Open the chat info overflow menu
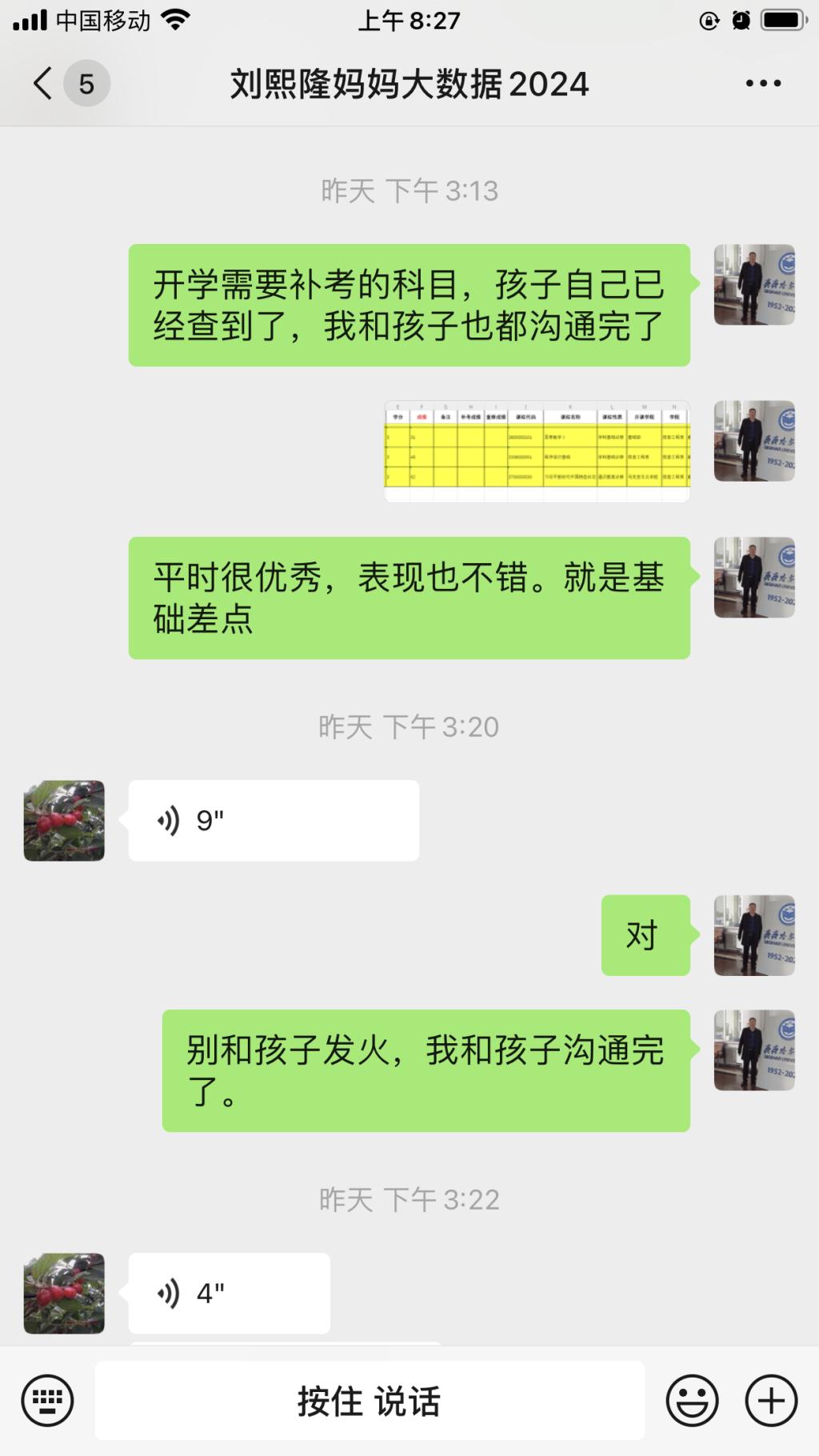819x1456 pixels. pyautogui.click(x=763, y=83)
